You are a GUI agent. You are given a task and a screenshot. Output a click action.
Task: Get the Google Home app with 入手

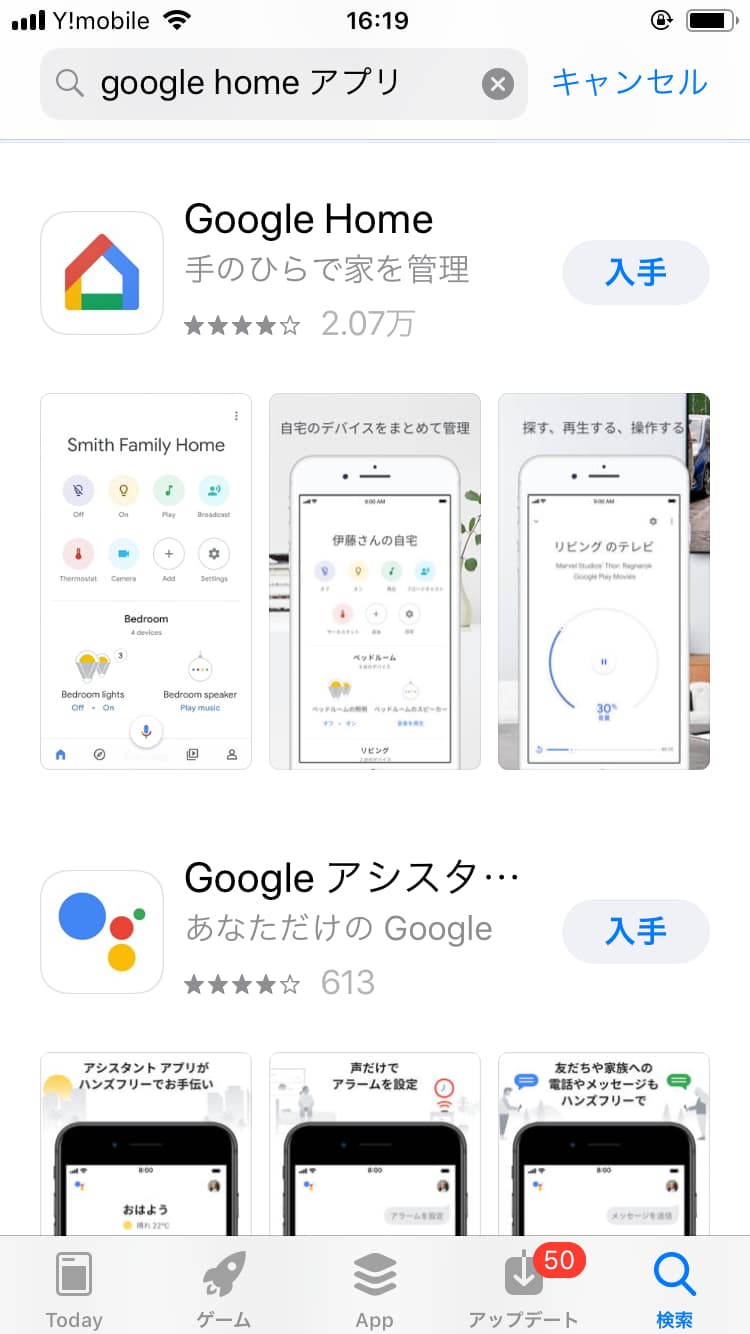(636, 272)
